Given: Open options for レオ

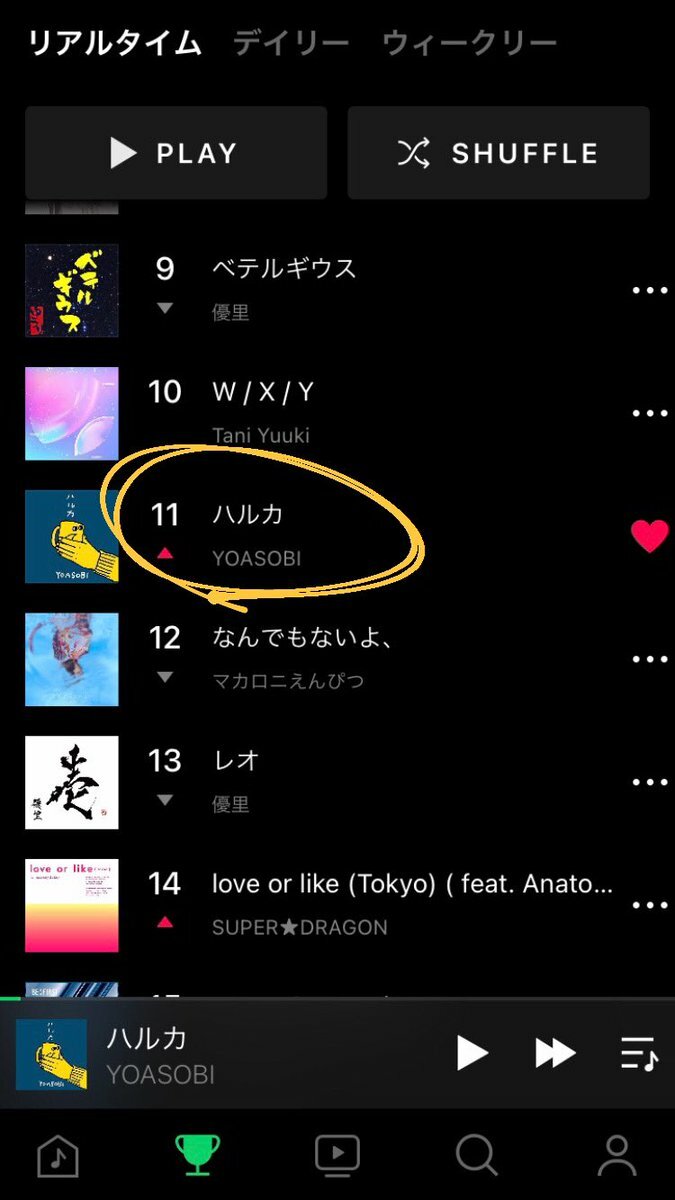Looking at the screenshot, I should [x=649, y=782].
